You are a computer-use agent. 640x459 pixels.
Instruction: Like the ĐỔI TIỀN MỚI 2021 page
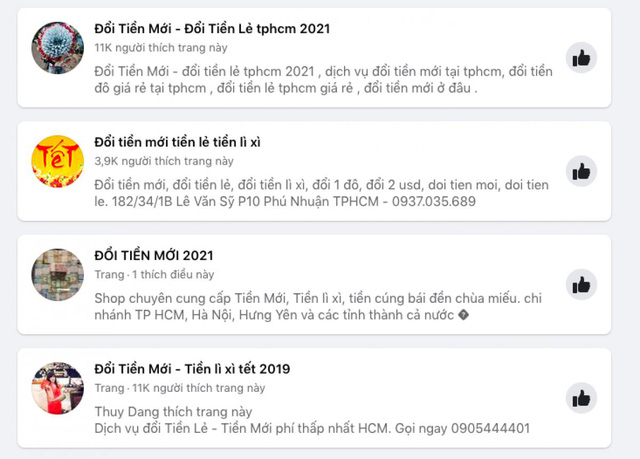(x=581, y=285)
